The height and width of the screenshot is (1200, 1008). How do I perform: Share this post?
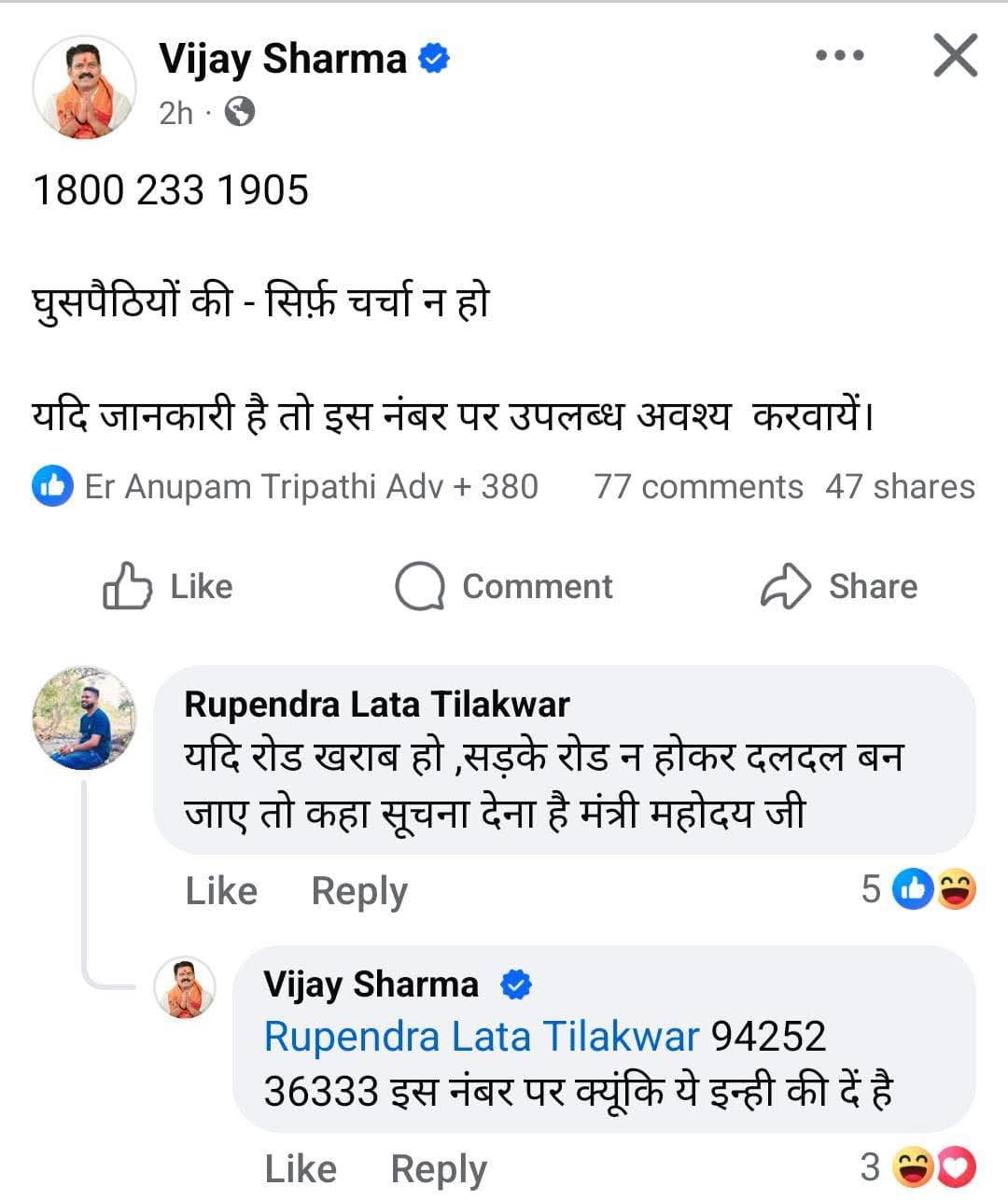839,587
